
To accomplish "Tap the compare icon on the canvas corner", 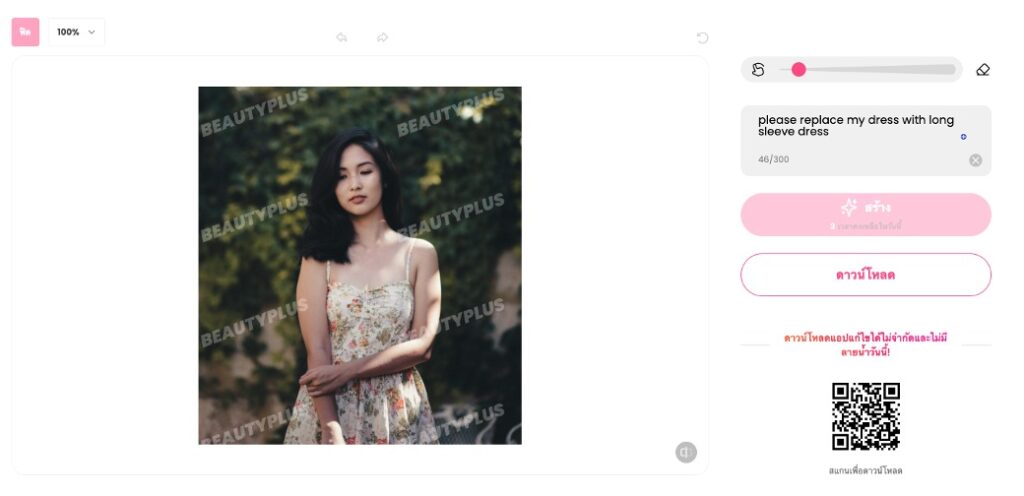I will pos(685,452).
